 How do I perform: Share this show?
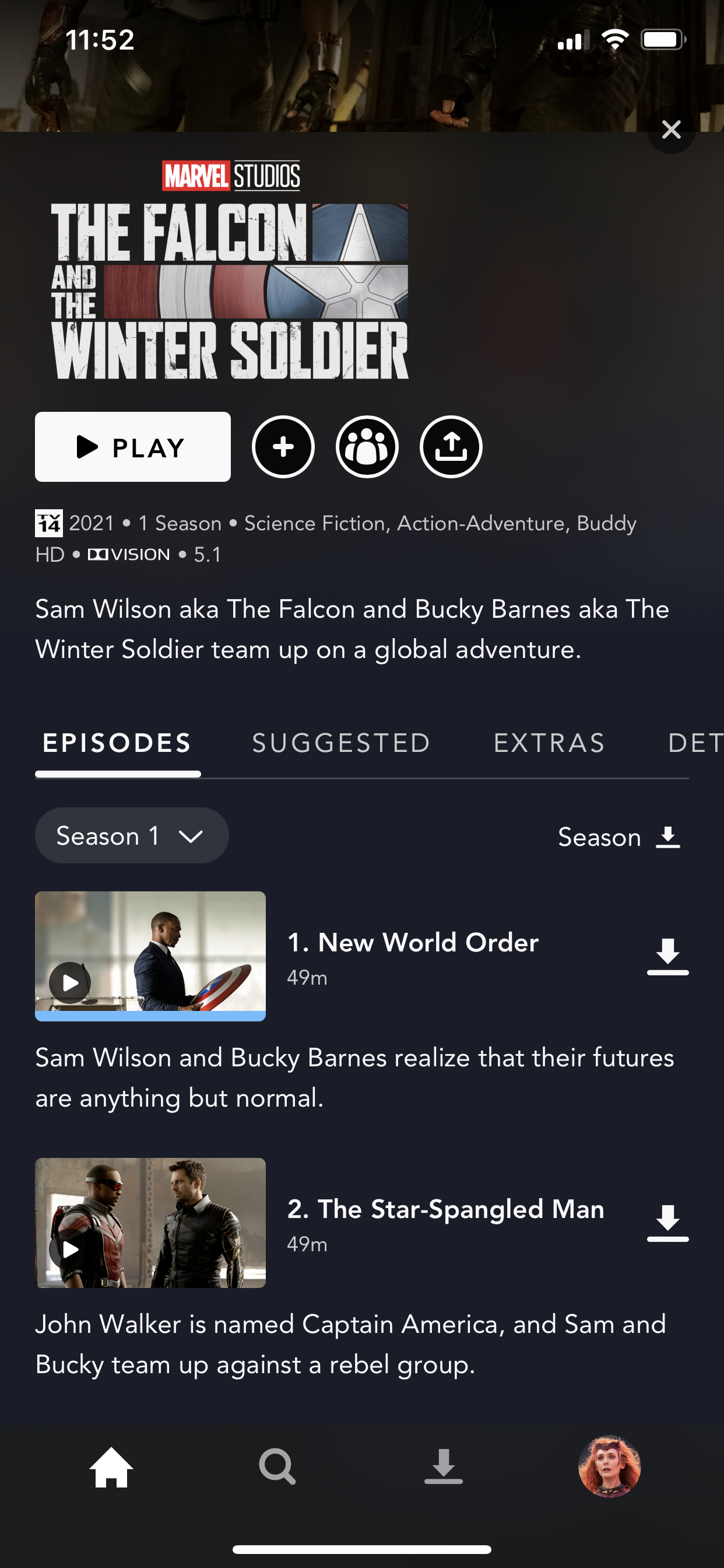click(x=451, y=447)
